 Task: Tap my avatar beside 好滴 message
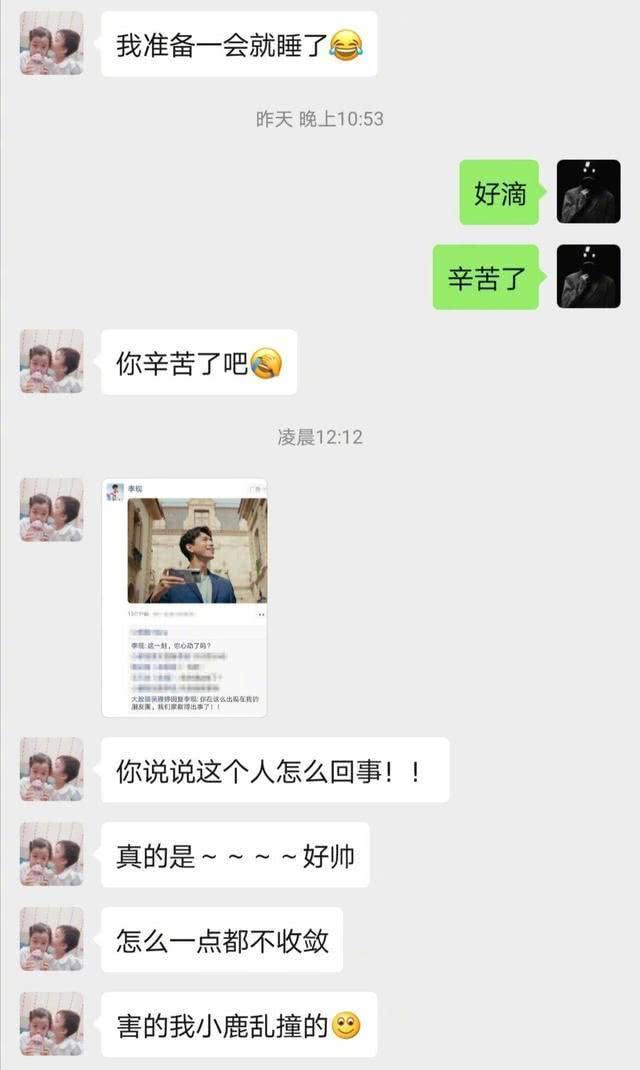click(589, 192)
